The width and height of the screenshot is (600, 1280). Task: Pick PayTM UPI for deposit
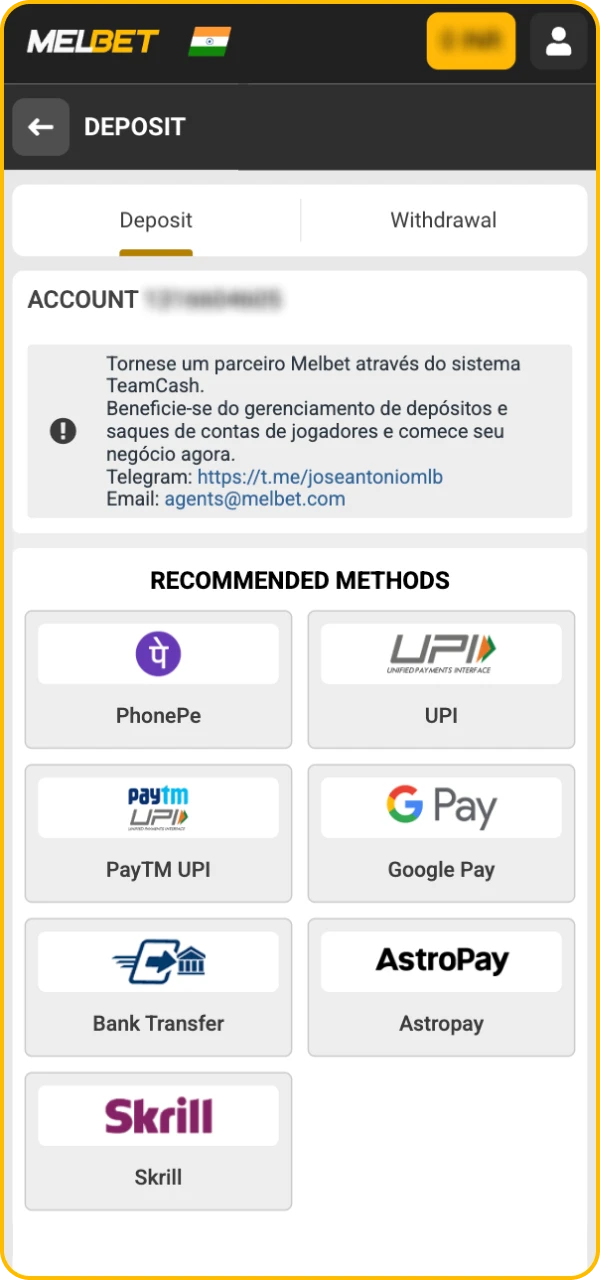click(x=158, y=833)
